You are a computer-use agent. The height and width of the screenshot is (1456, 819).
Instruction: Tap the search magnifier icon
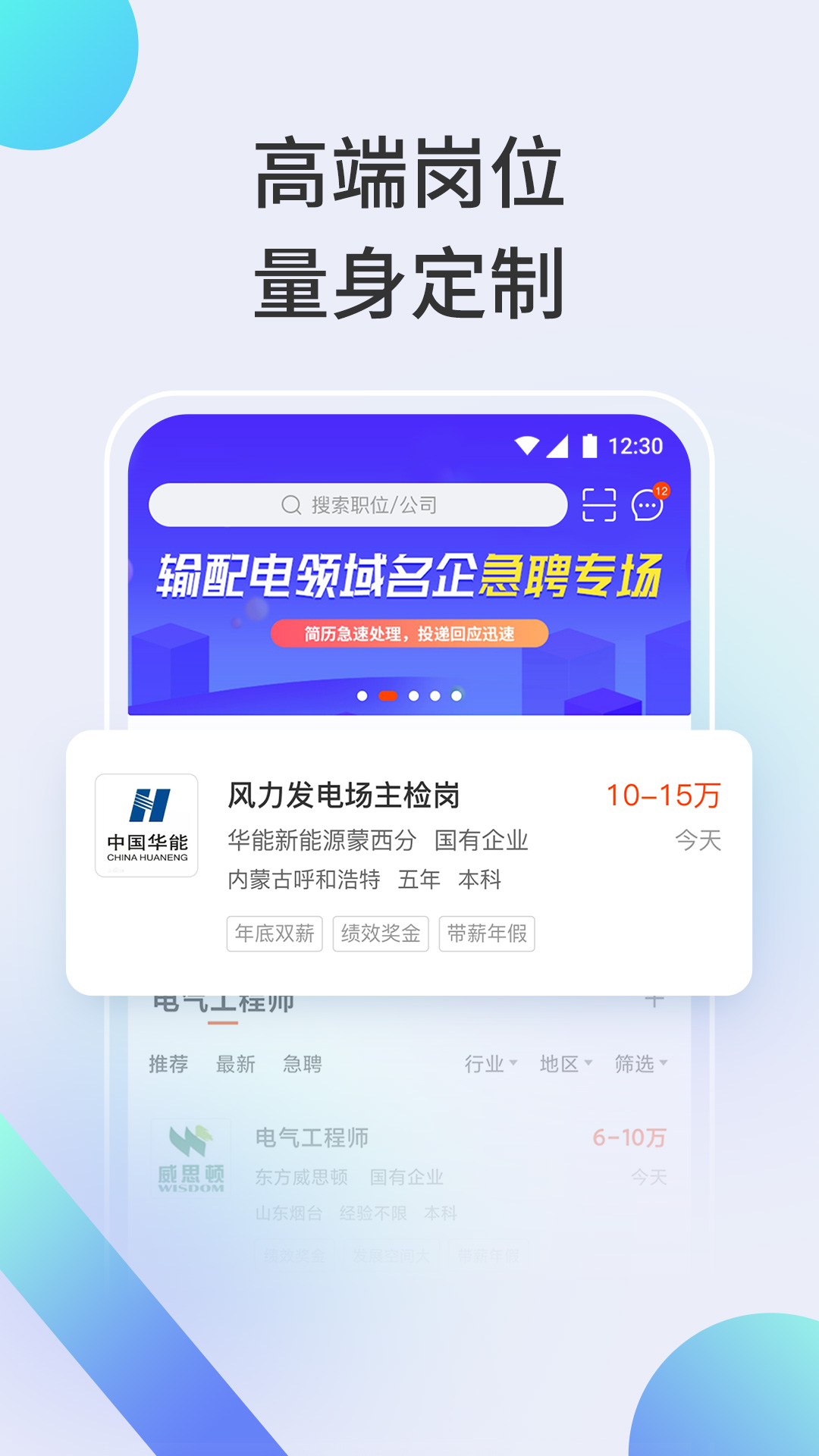291,504
